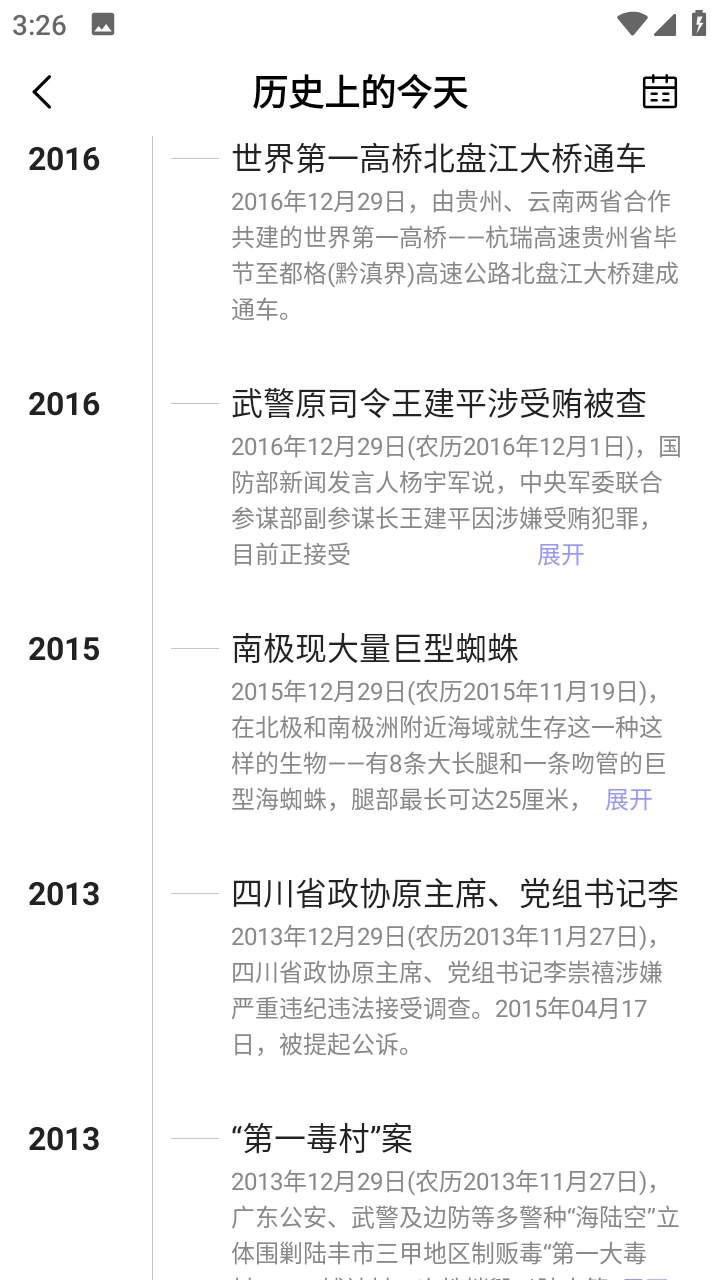Open the calendar date picker

coord(659,91)
